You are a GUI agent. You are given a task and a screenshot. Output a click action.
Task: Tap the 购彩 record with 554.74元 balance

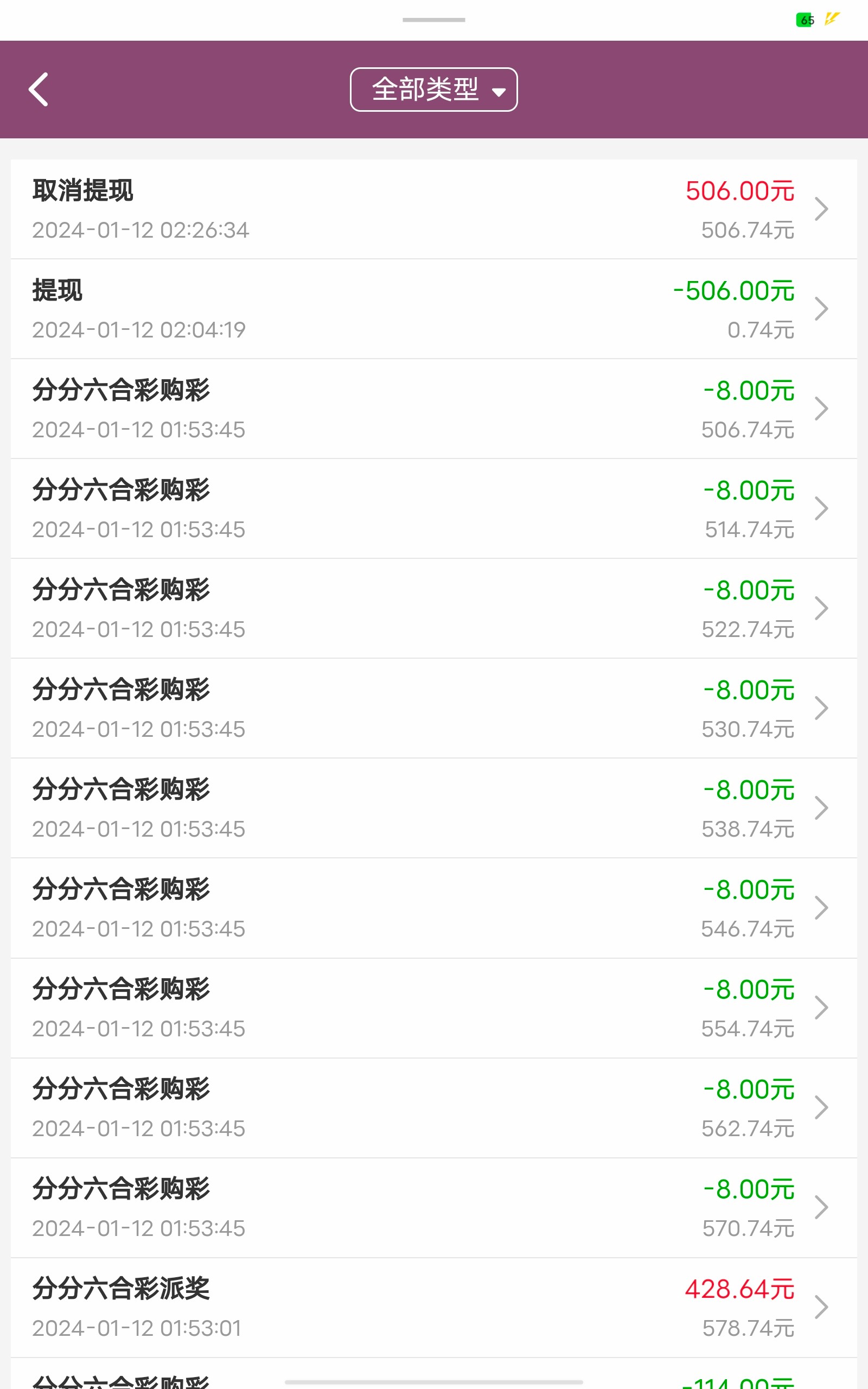click(433, 1009)
